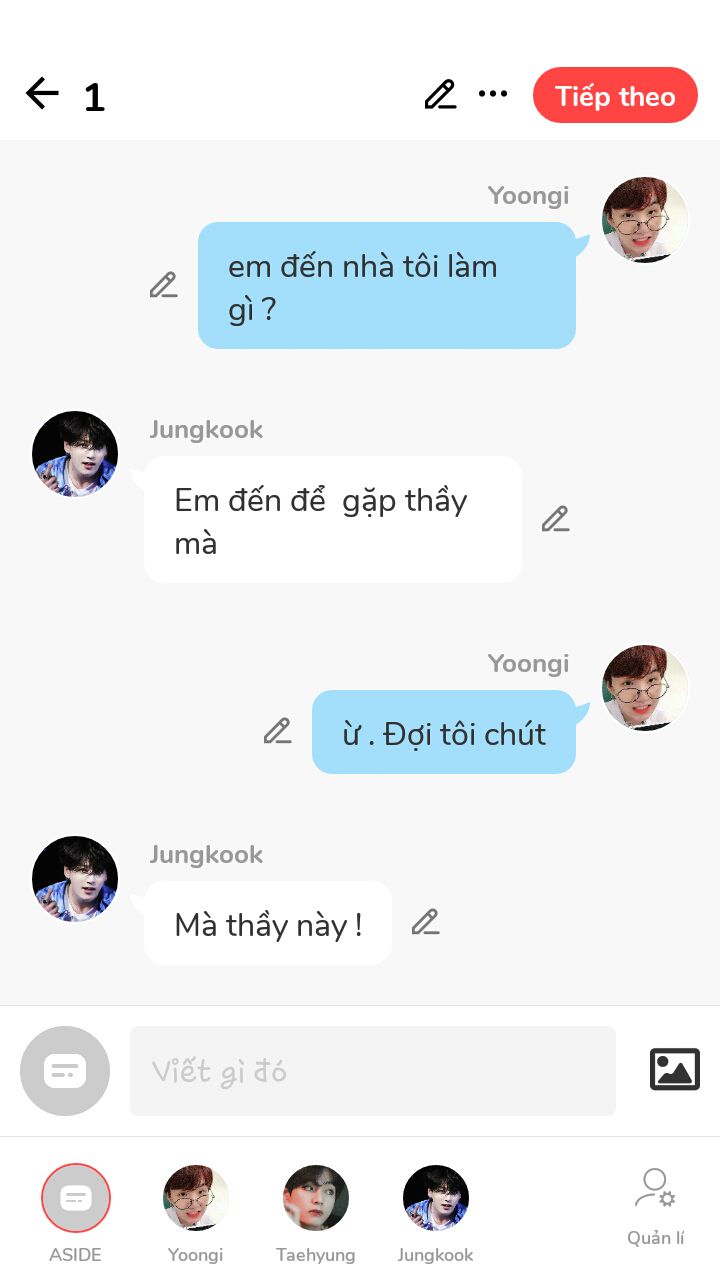
Task: Open the three-dot overflow menu
Action: coord(493,94)
